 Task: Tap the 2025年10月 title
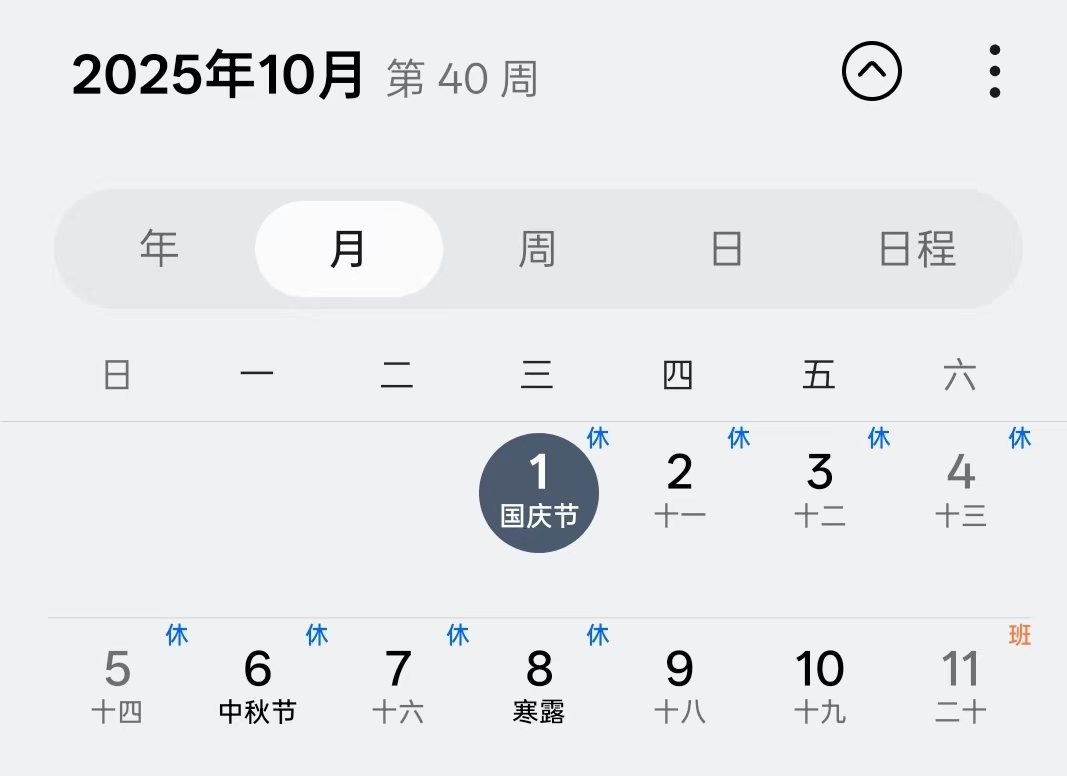pos(217,75)
